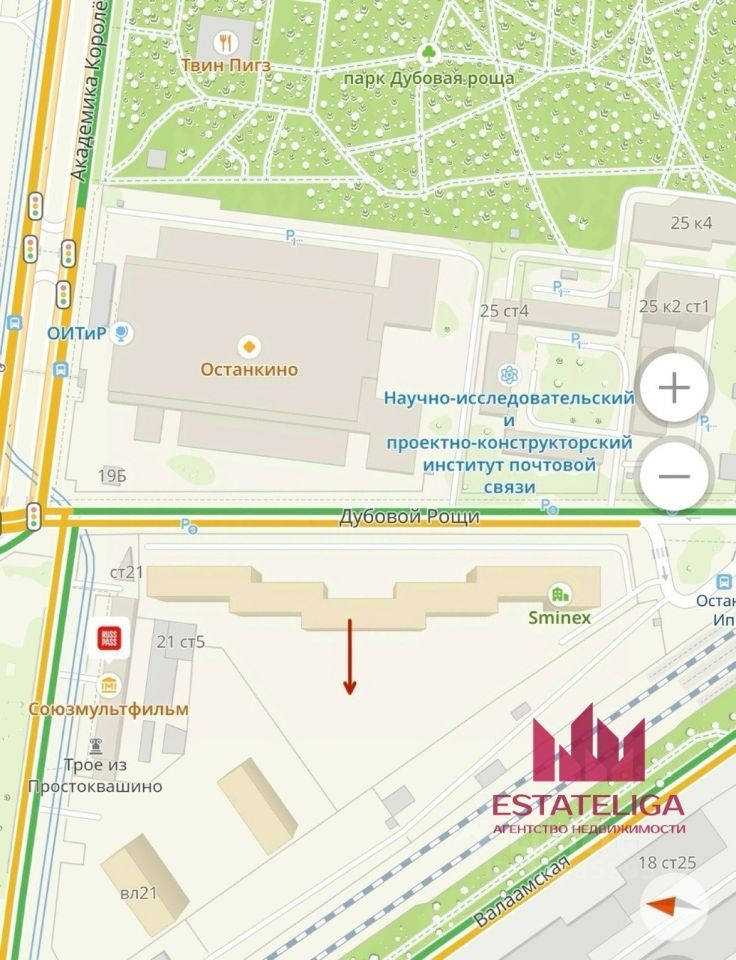The width and height of the screenshot is (736, 960).
Task: Zoom out on the map
Action: click(674, 475)
